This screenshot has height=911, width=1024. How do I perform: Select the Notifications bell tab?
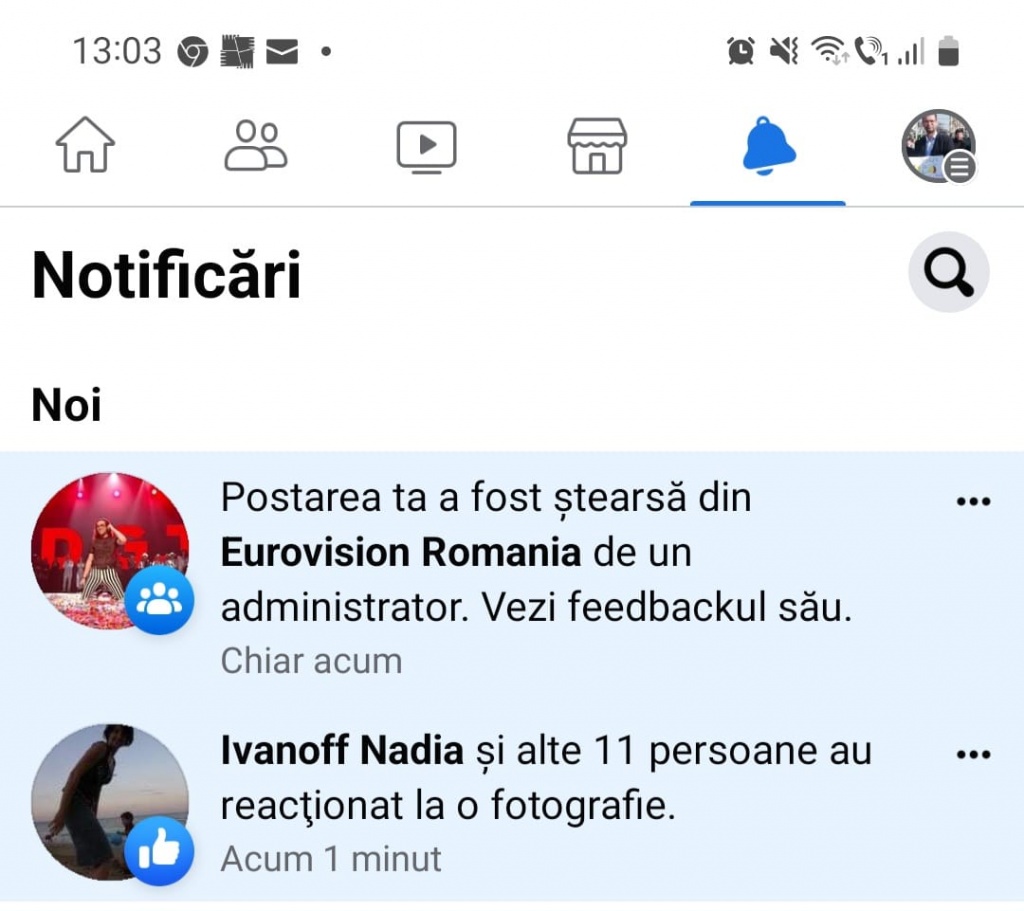(x=768, y=146)
